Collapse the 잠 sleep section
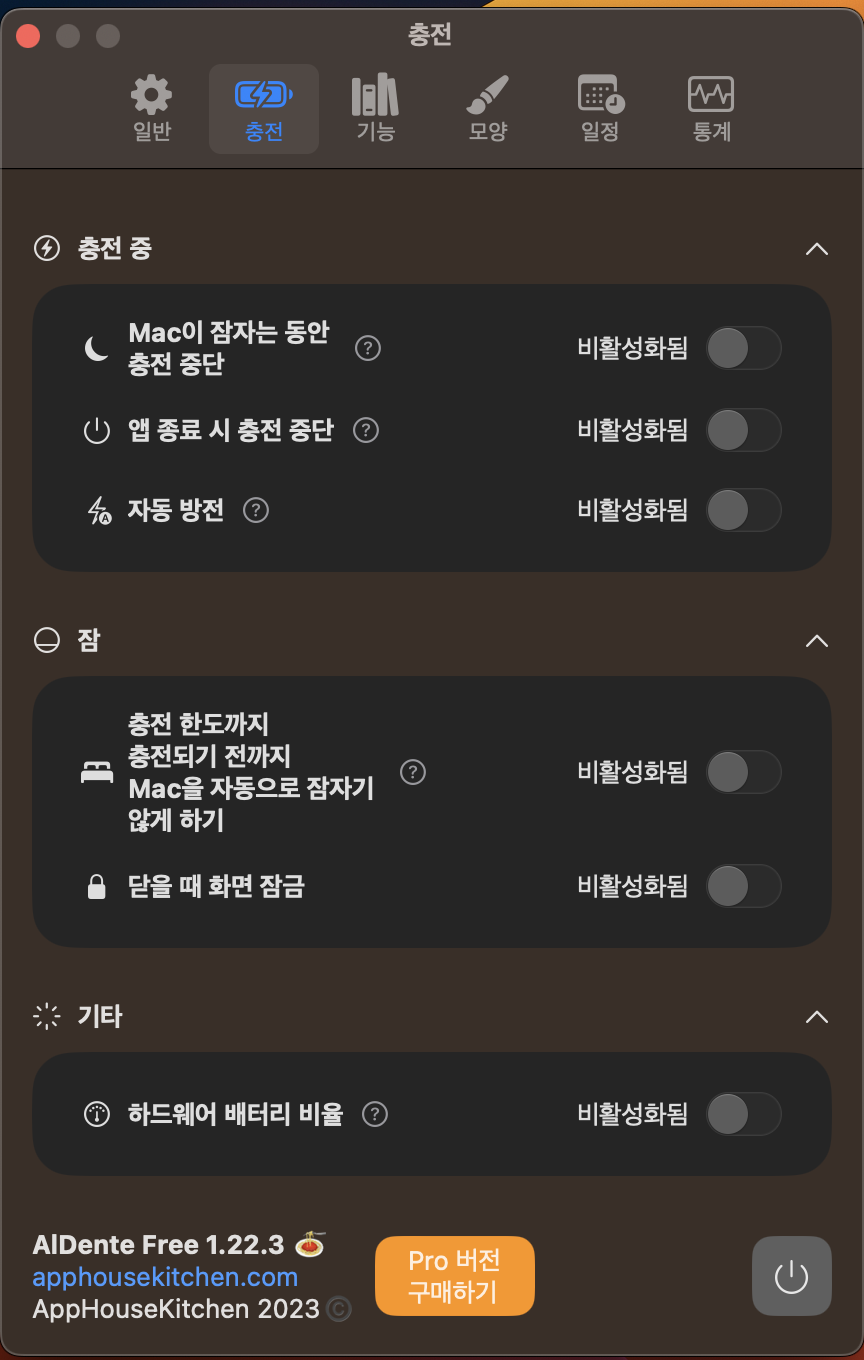Viewport: 864px width, 1360px height. pyautogui.click(x=818, y=641)
